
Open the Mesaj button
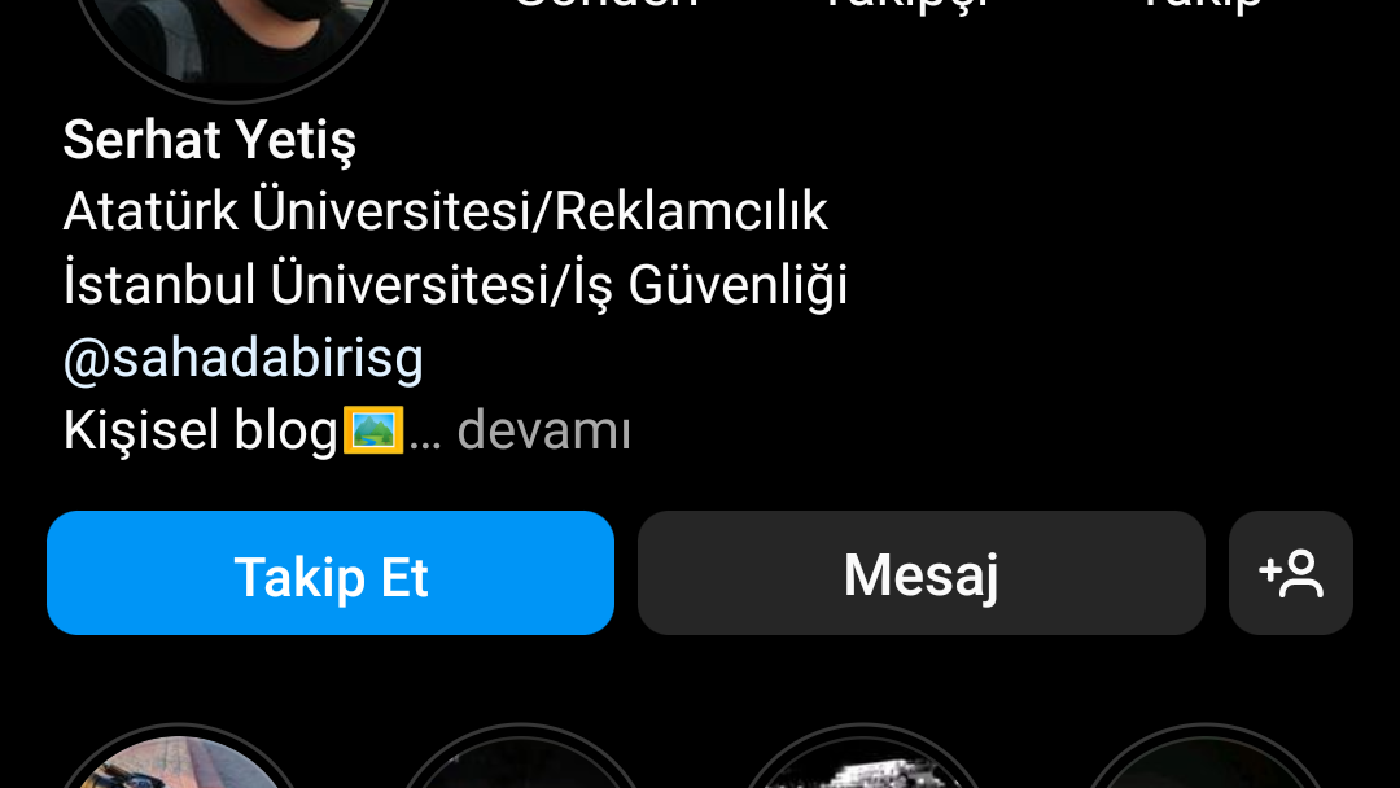921,573
